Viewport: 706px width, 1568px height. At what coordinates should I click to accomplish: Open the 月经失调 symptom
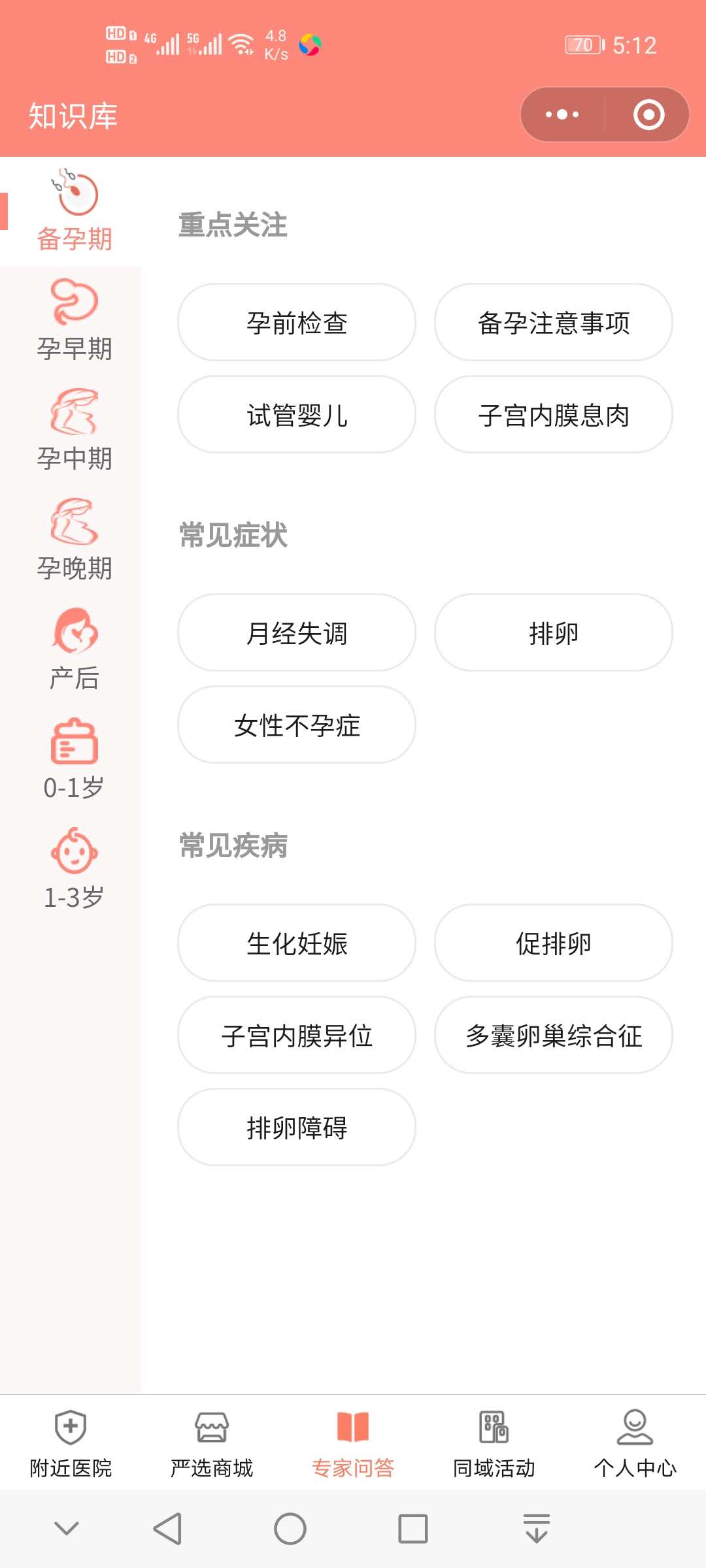[297, 632]
